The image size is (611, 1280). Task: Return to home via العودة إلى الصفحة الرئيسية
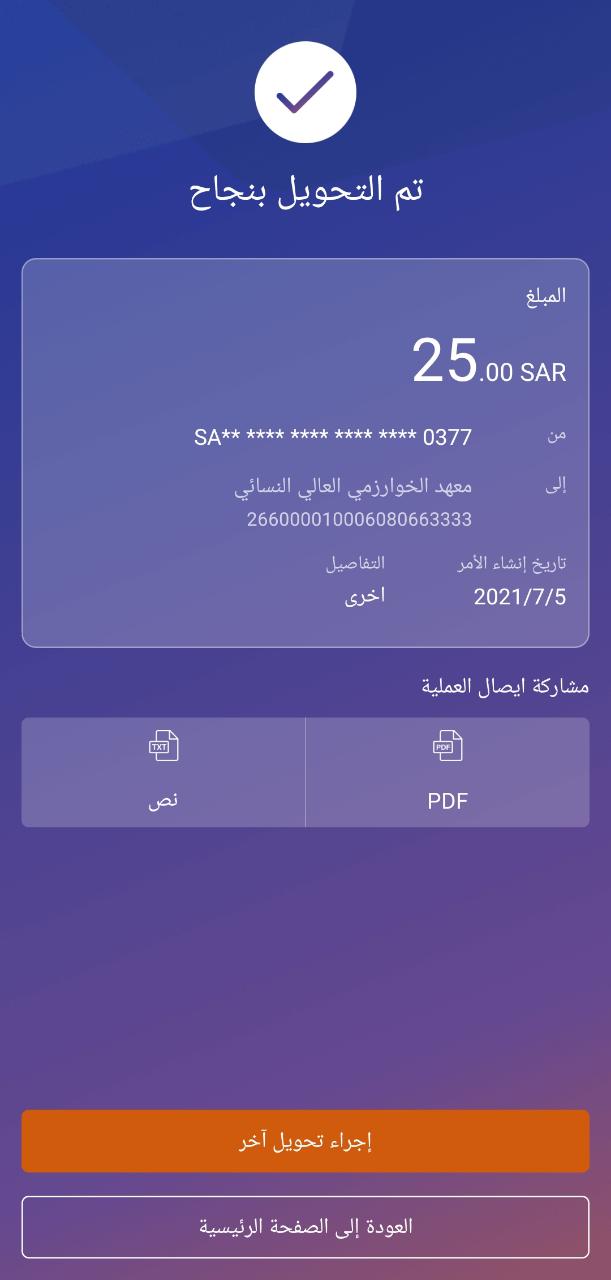pyautogui.click(x=305, y=1227)
